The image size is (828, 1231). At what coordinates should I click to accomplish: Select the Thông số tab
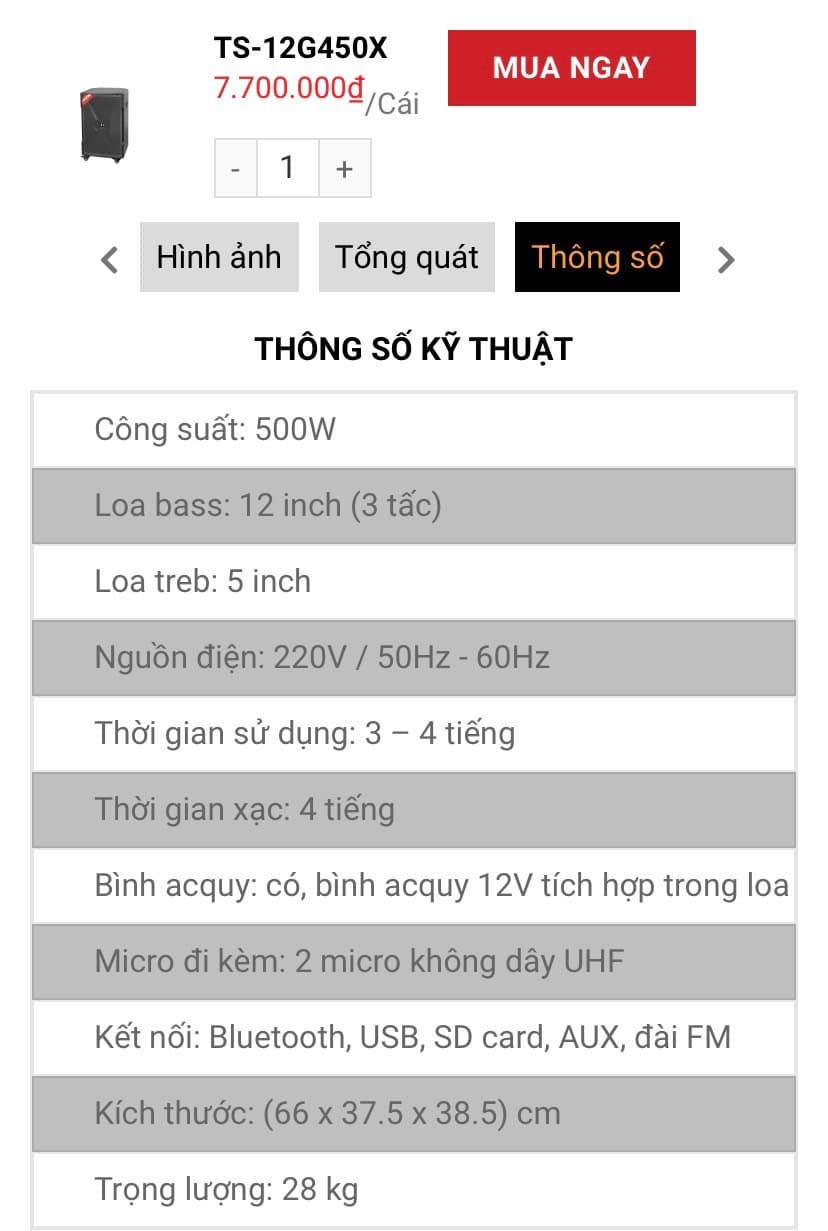pos(597,257)
